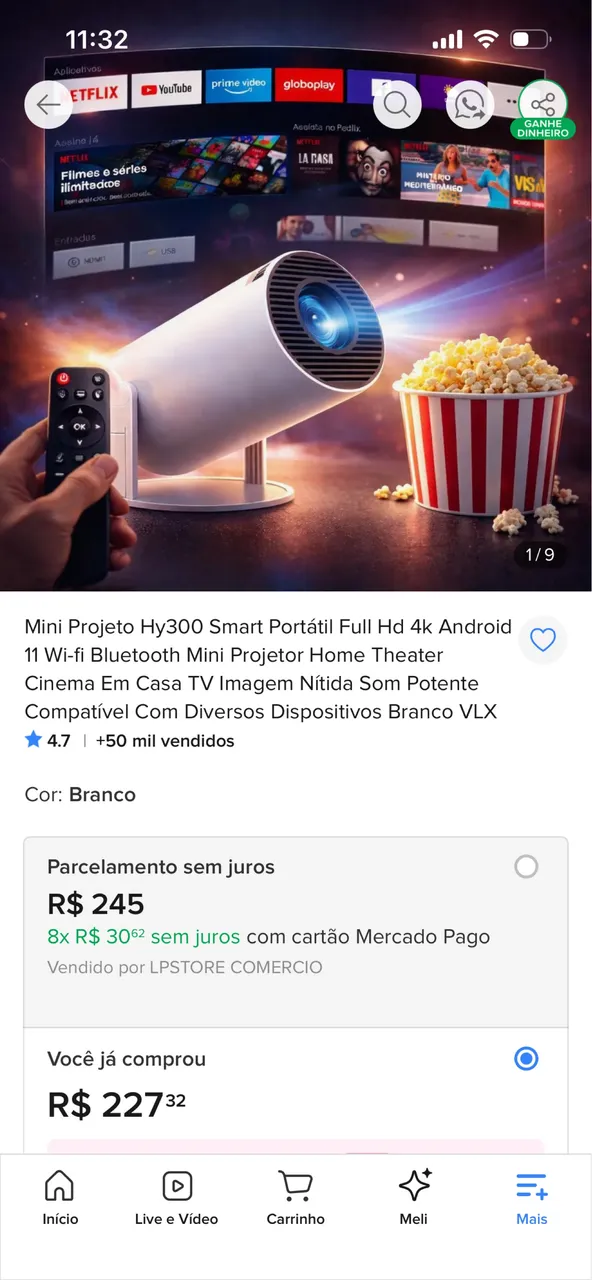Switch to the Live e Vídeo tab

177,1198
